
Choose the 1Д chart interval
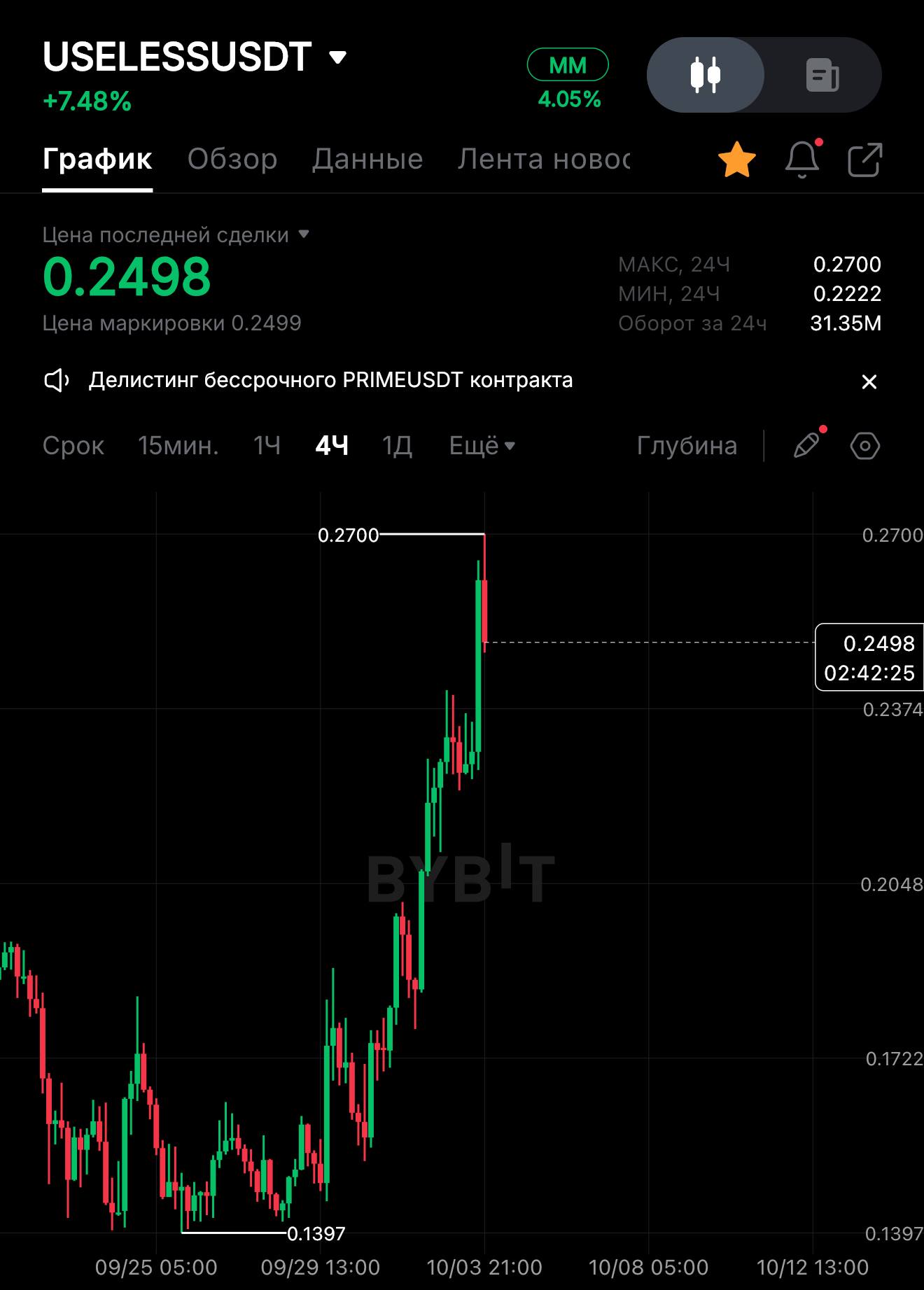tap(397, 446)
